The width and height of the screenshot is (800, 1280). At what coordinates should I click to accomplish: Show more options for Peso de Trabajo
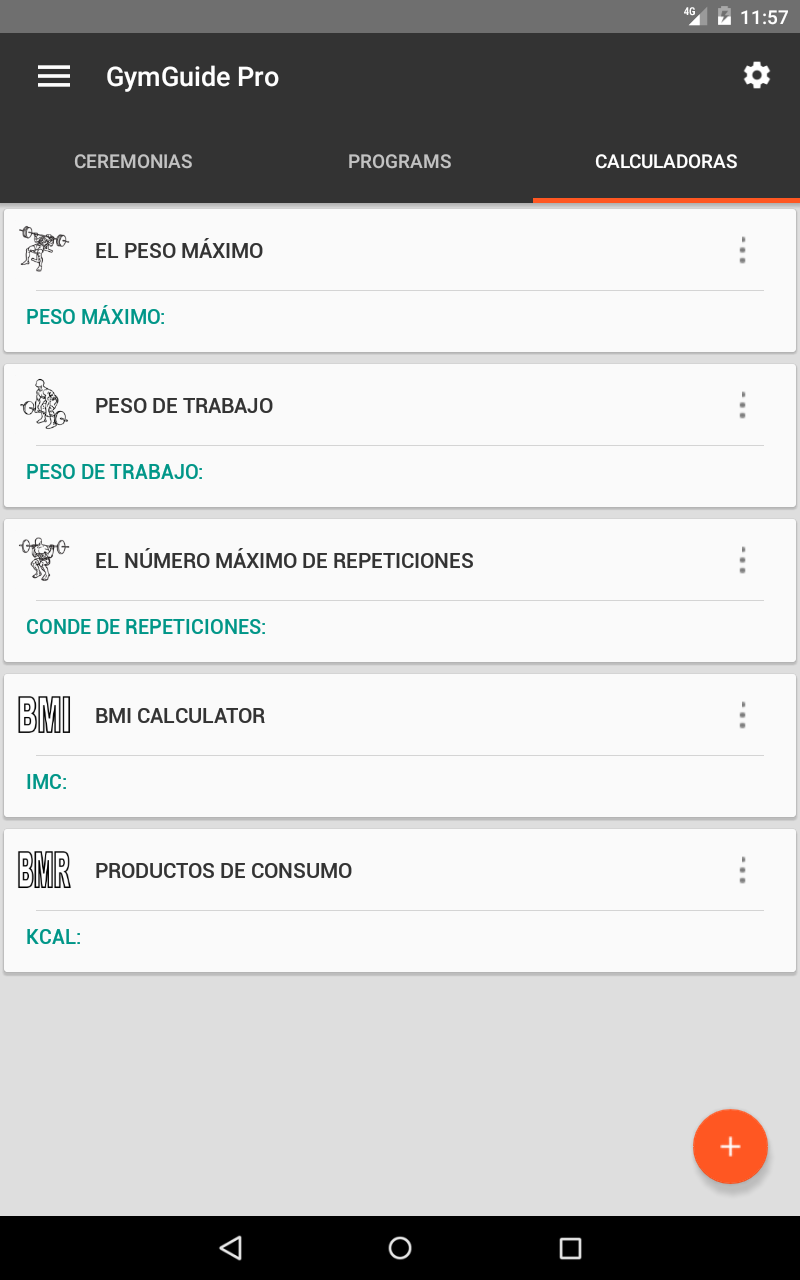coord(742,406)
